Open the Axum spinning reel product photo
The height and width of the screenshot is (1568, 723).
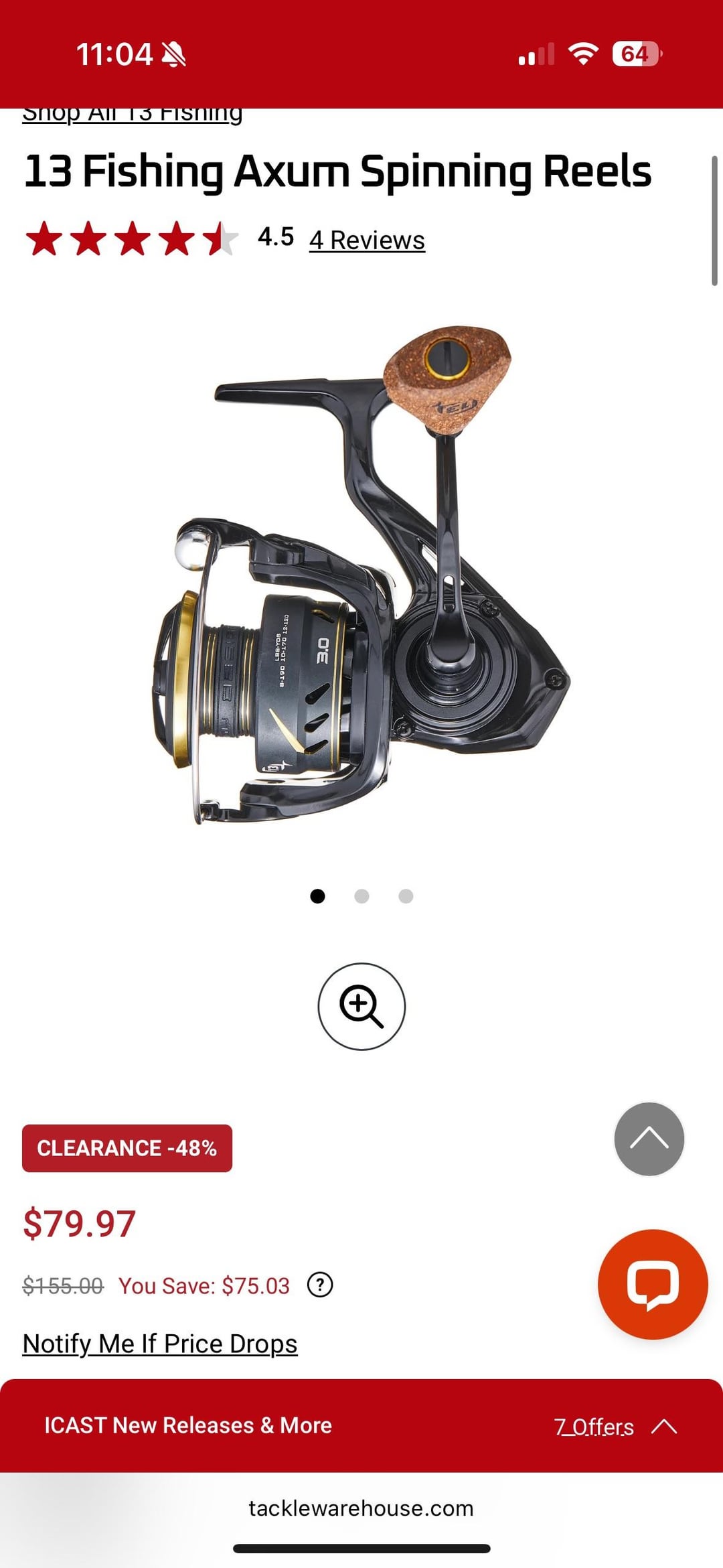click(x=361, y=576)
